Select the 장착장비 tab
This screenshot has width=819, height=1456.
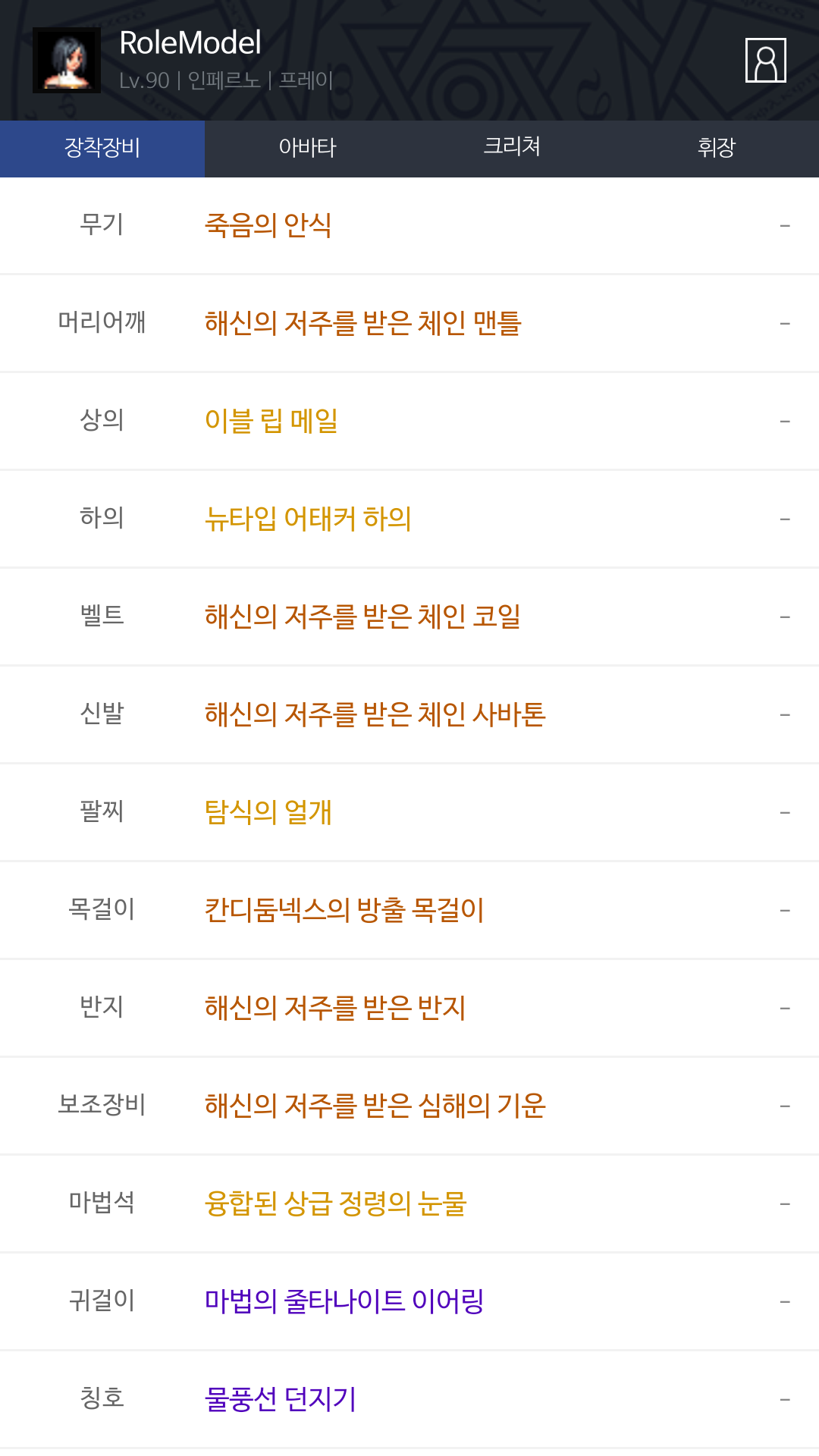click(x=102, y=149)
